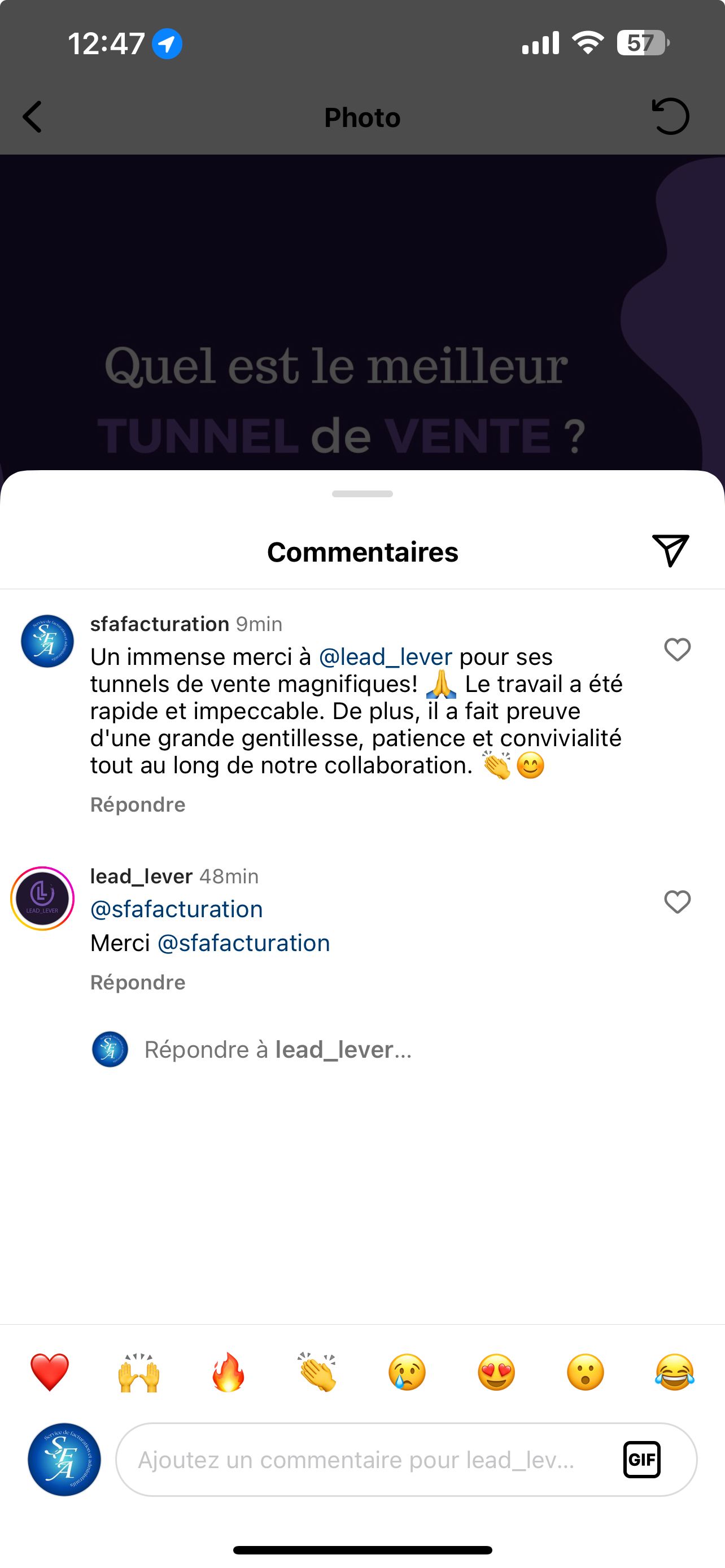This screenshot has width=725, height=1568.
Task: Add the fire emoji reaction
Action: coord(228,1372)
